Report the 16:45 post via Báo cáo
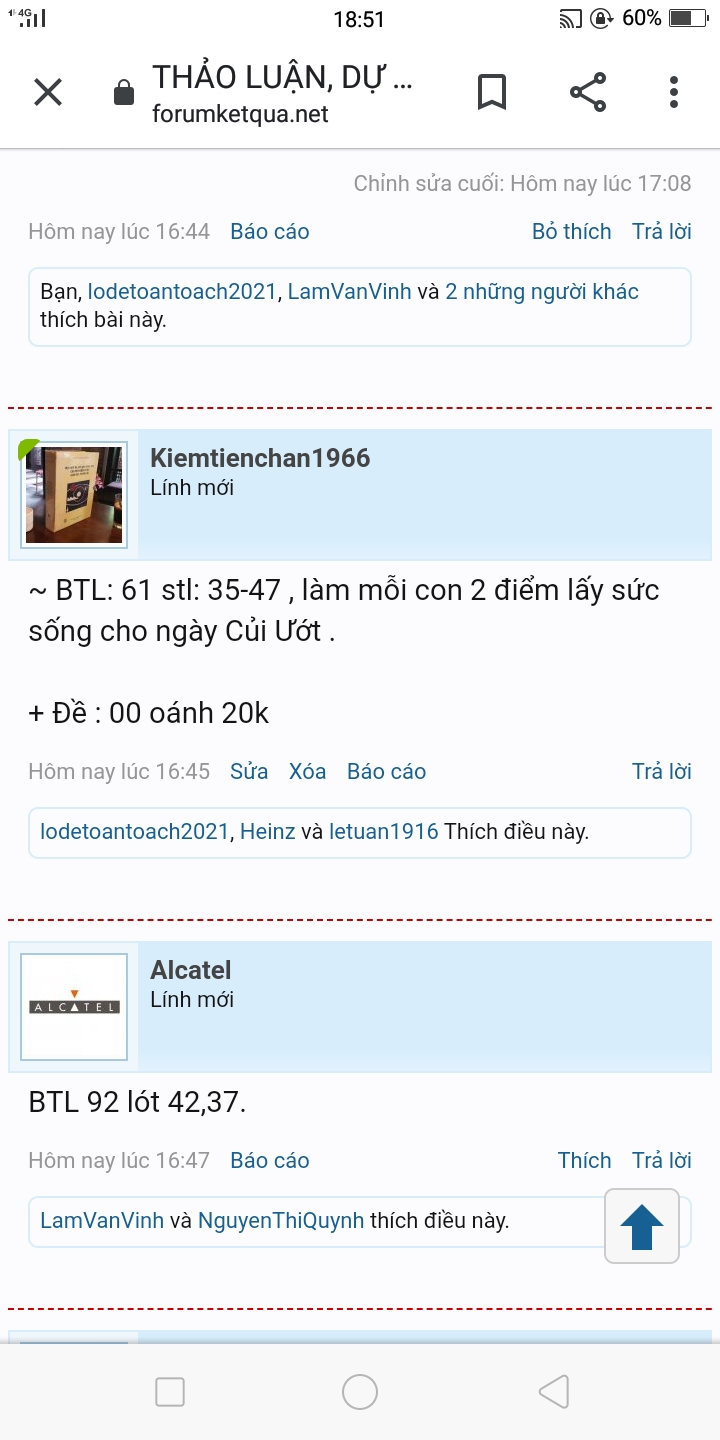Viewport: 720px width, 1440px height. [x=386, y=771]
